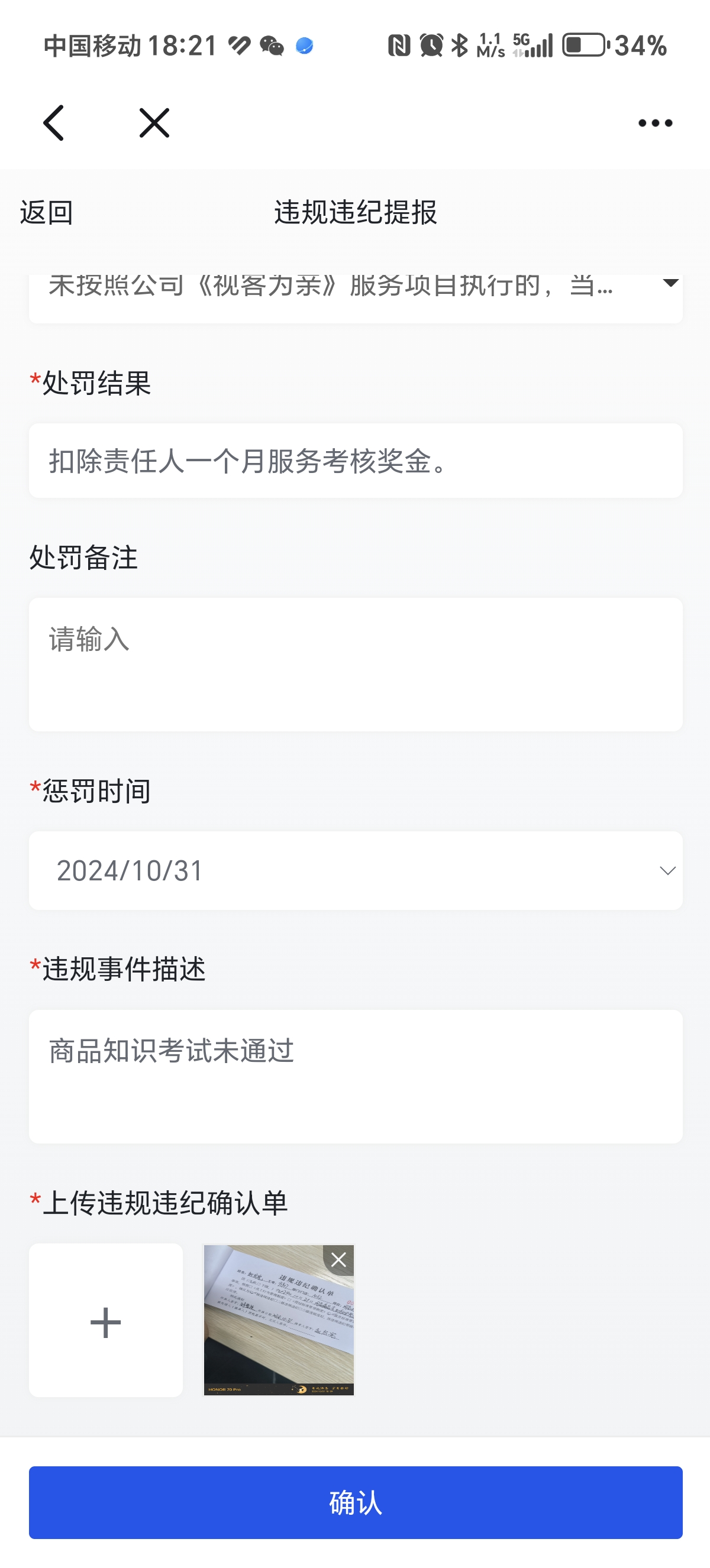The height and width of the screenshot is (1568, 710).
Task: Open the three-dot overflow menu
Action: pyautogui.click(x=655, y=123)
